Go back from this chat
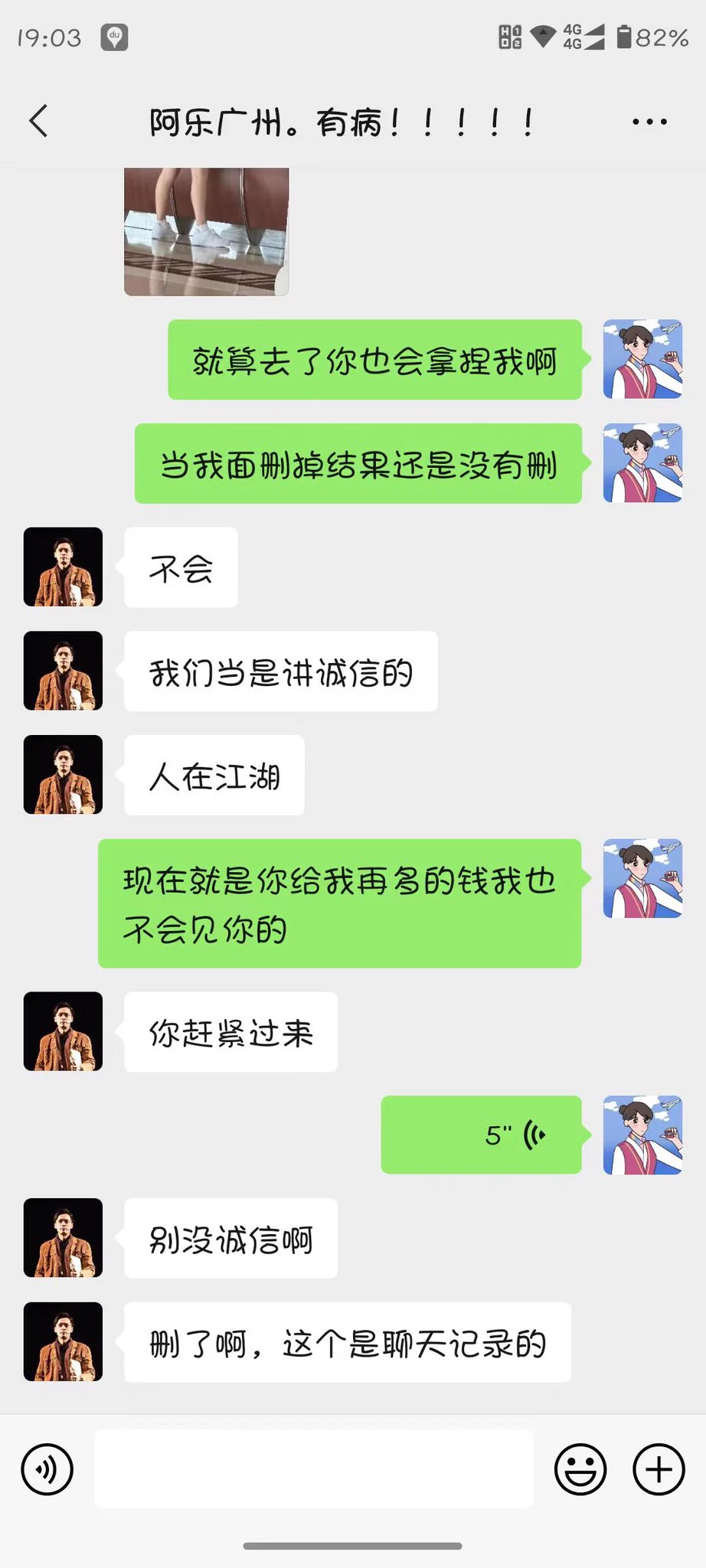The width and height of the screenshot is (706, 1568). [x=39, y=121]
